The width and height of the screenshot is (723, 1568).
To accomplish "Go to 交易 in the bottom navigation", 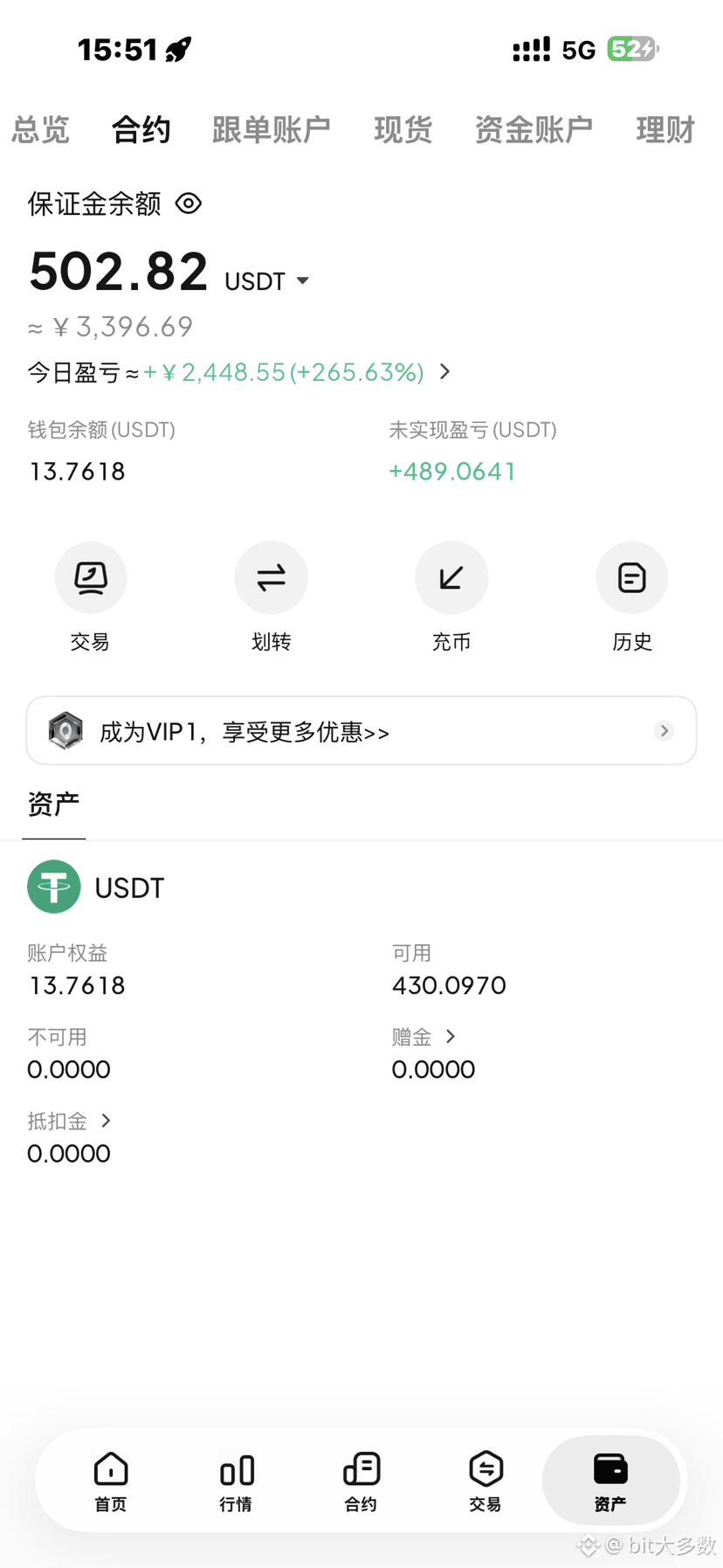I will 485,1481.
